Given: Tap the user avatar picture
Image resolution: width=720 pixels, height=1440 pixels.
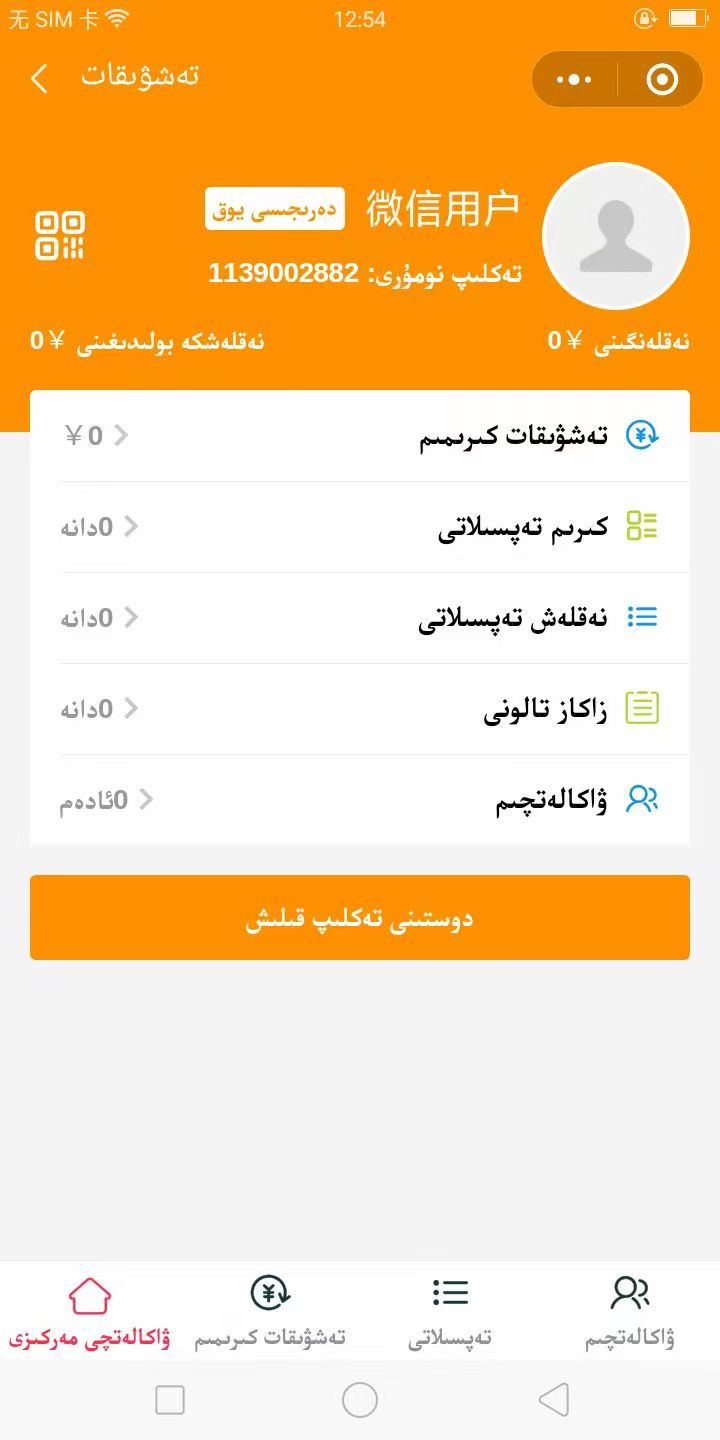Looking at the screenshot, I should tap(616, 236).
